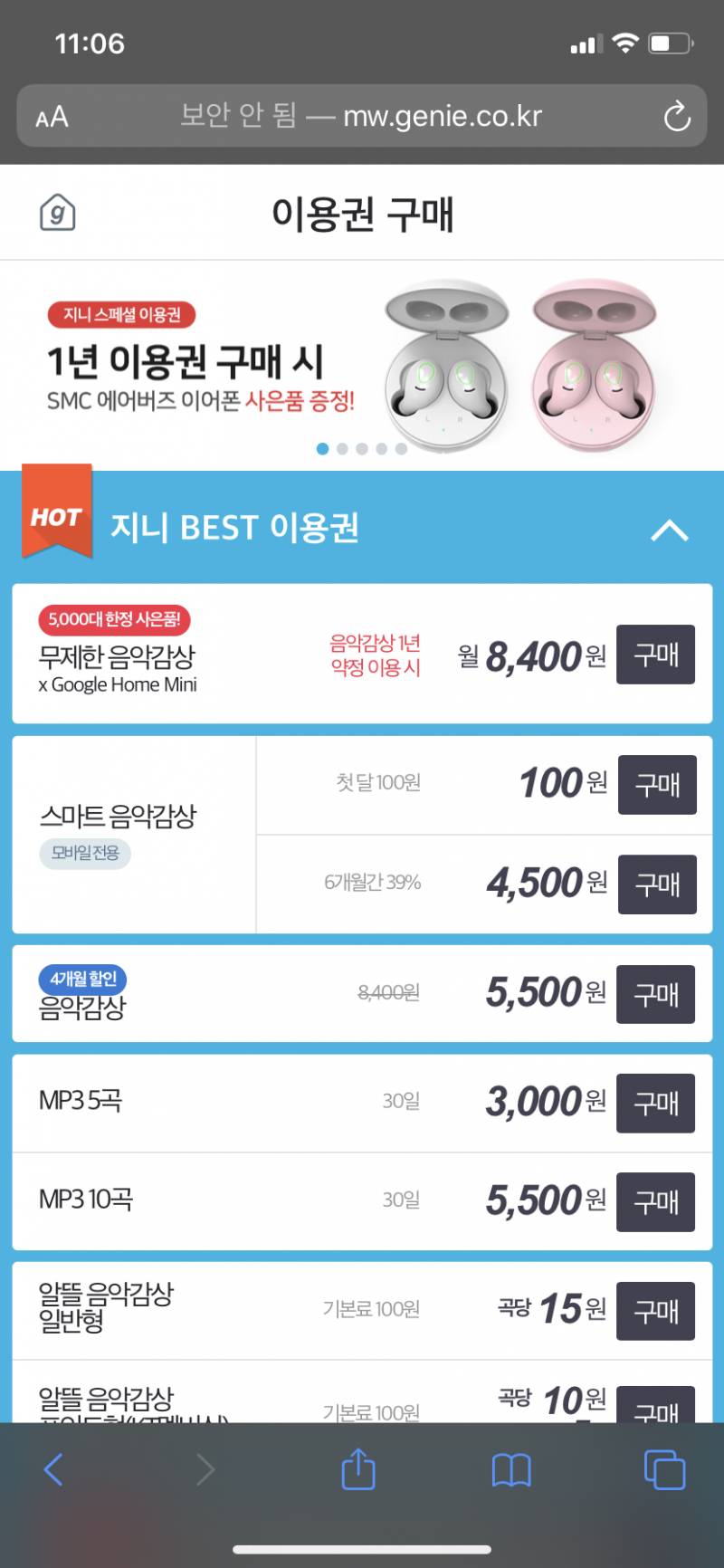This screenshot has height=1568, width=724.
Task: Reload the page in Safari
Action: 677,116
